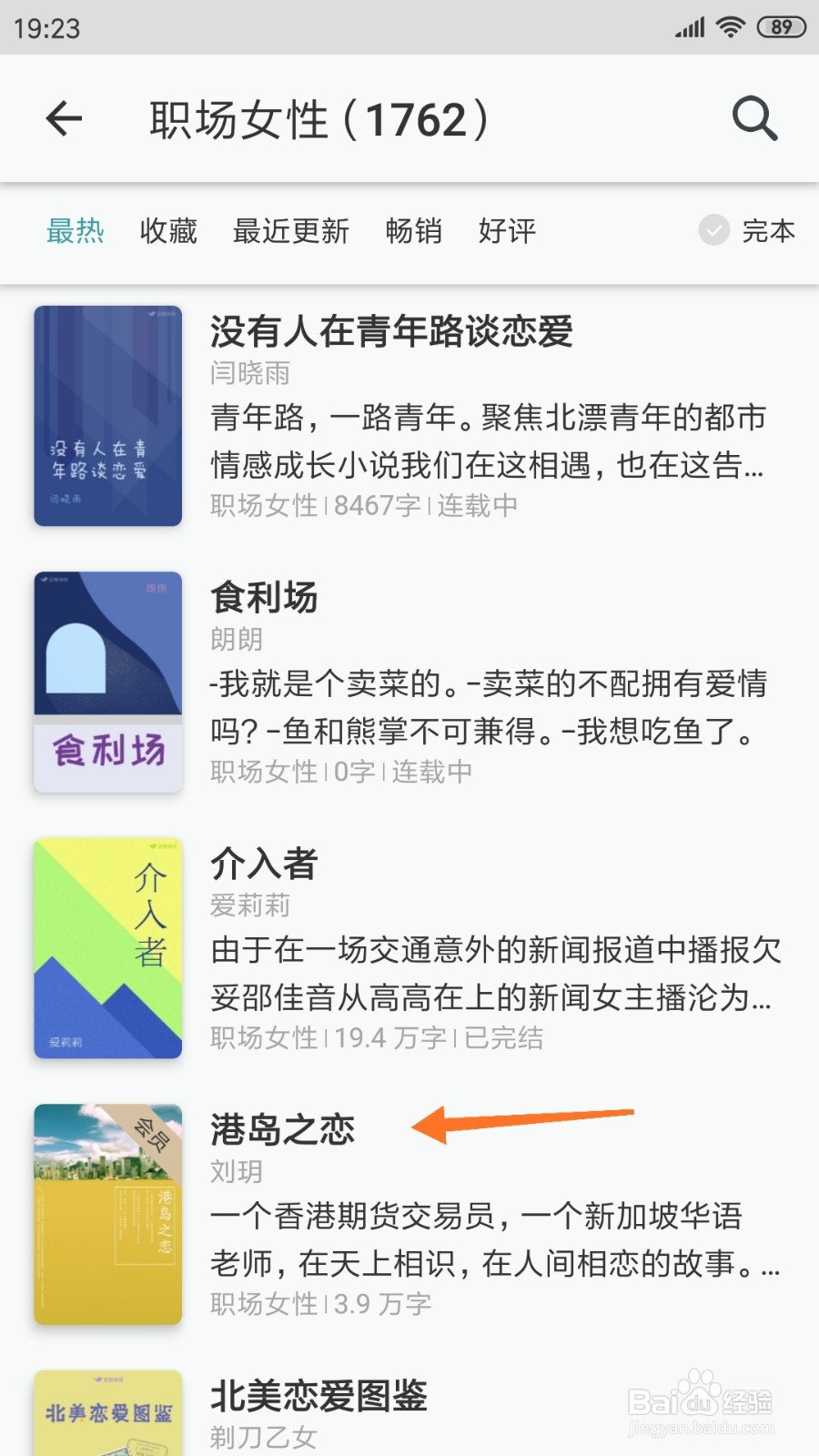Go back using the top arrow
This screenshot has height=1456, width=819.
(64, 119)
